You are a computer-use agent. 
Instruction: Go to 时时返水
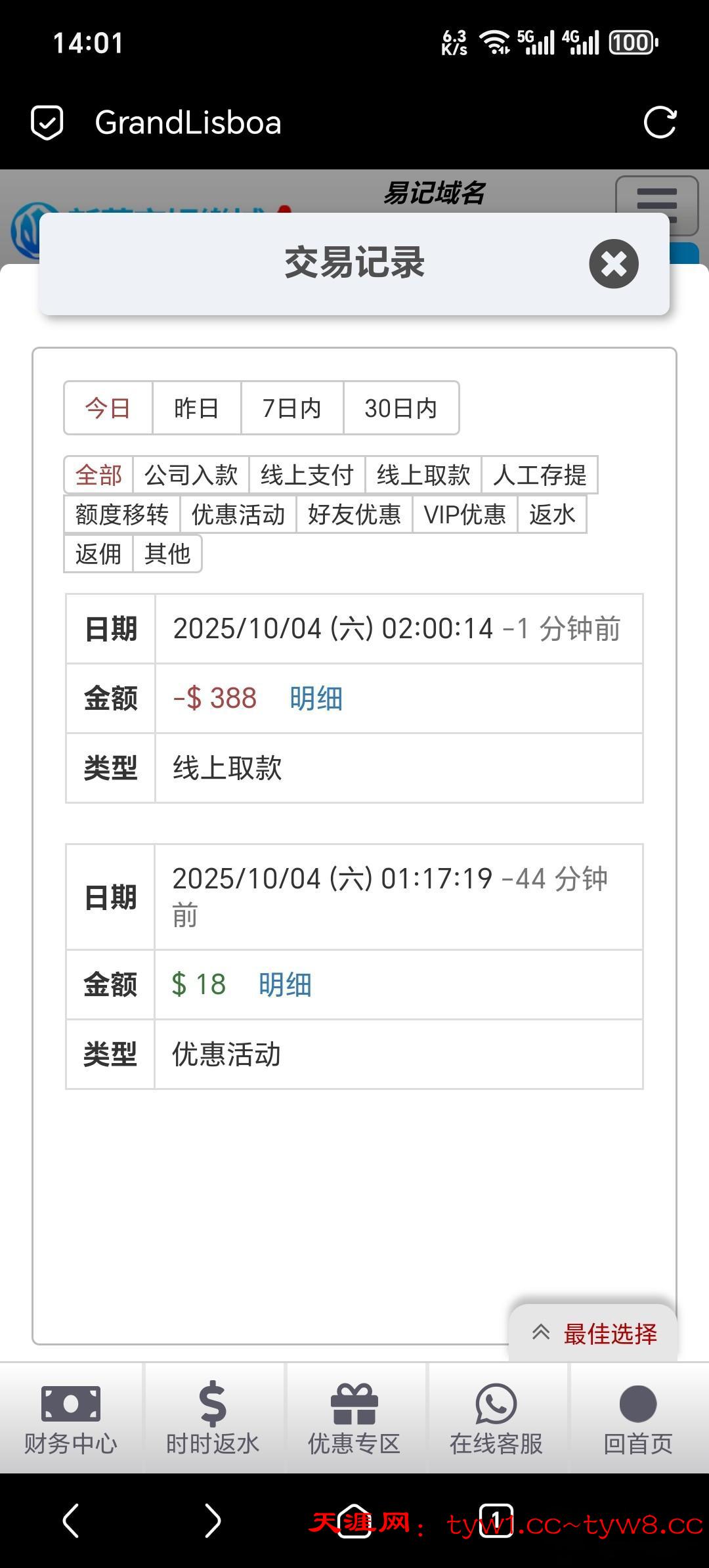point(213,1418)
